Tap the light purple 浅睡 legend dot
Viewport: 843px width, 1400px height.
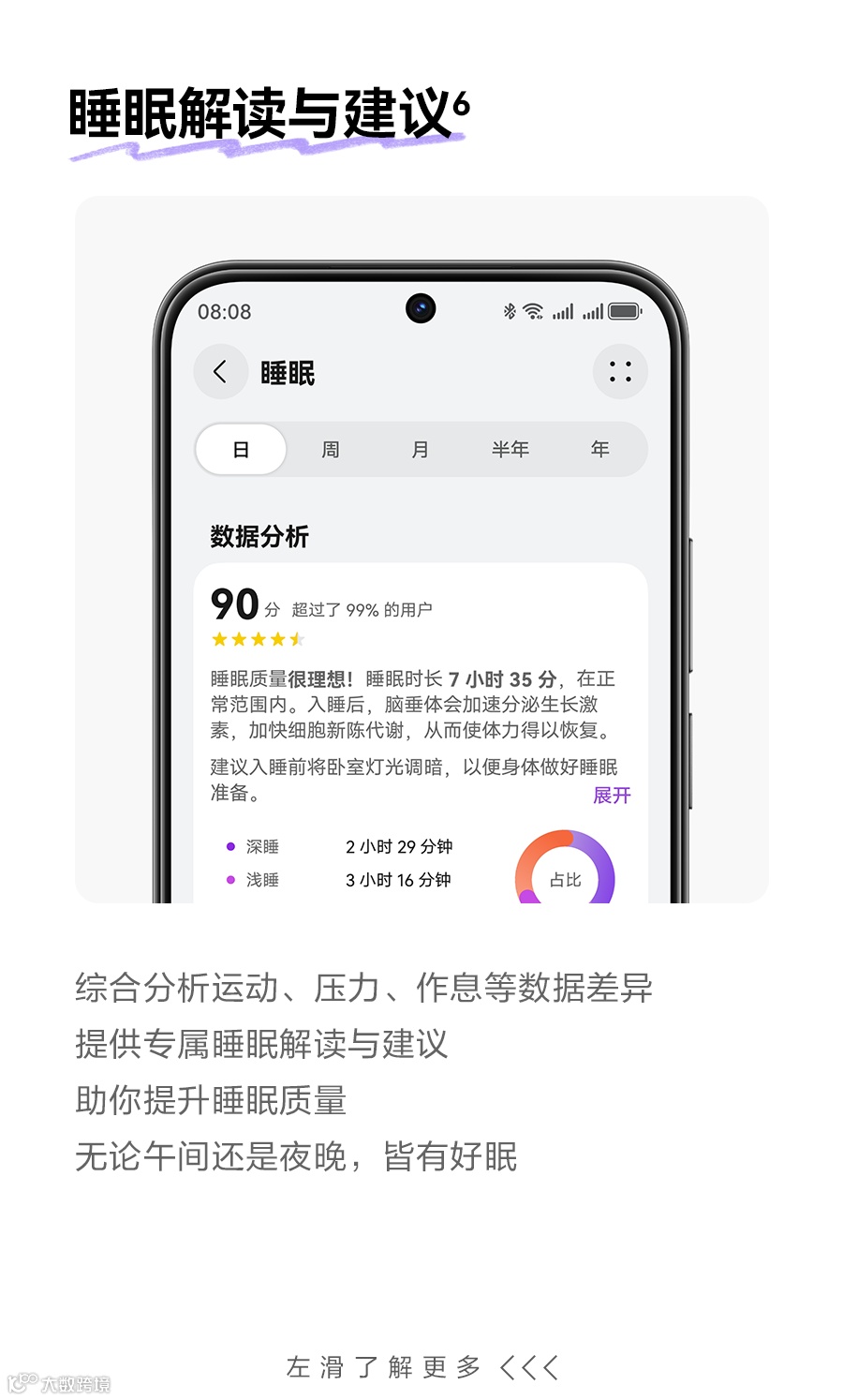click(229, 880)
